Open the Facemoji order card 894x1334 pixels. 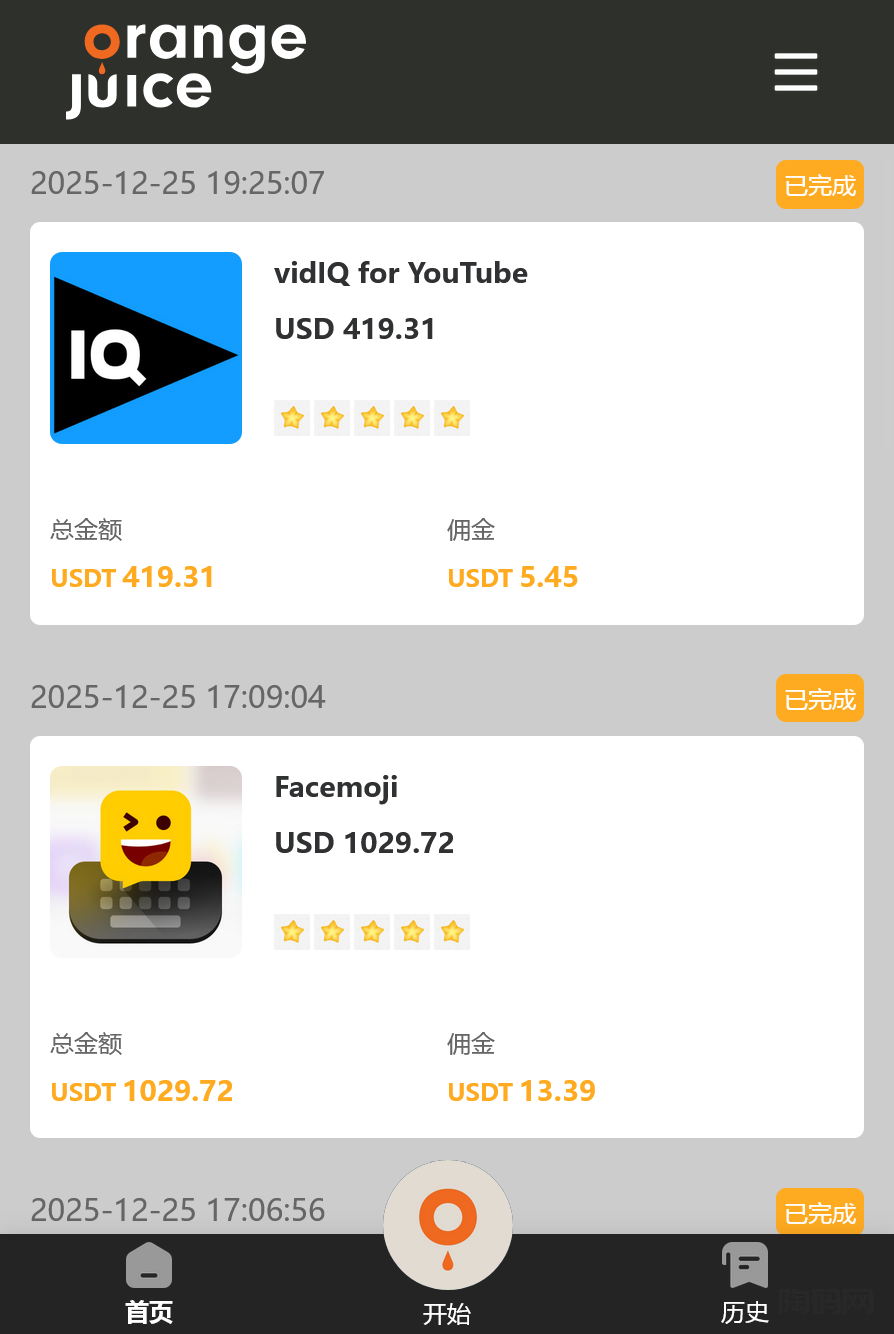point(446,937)
